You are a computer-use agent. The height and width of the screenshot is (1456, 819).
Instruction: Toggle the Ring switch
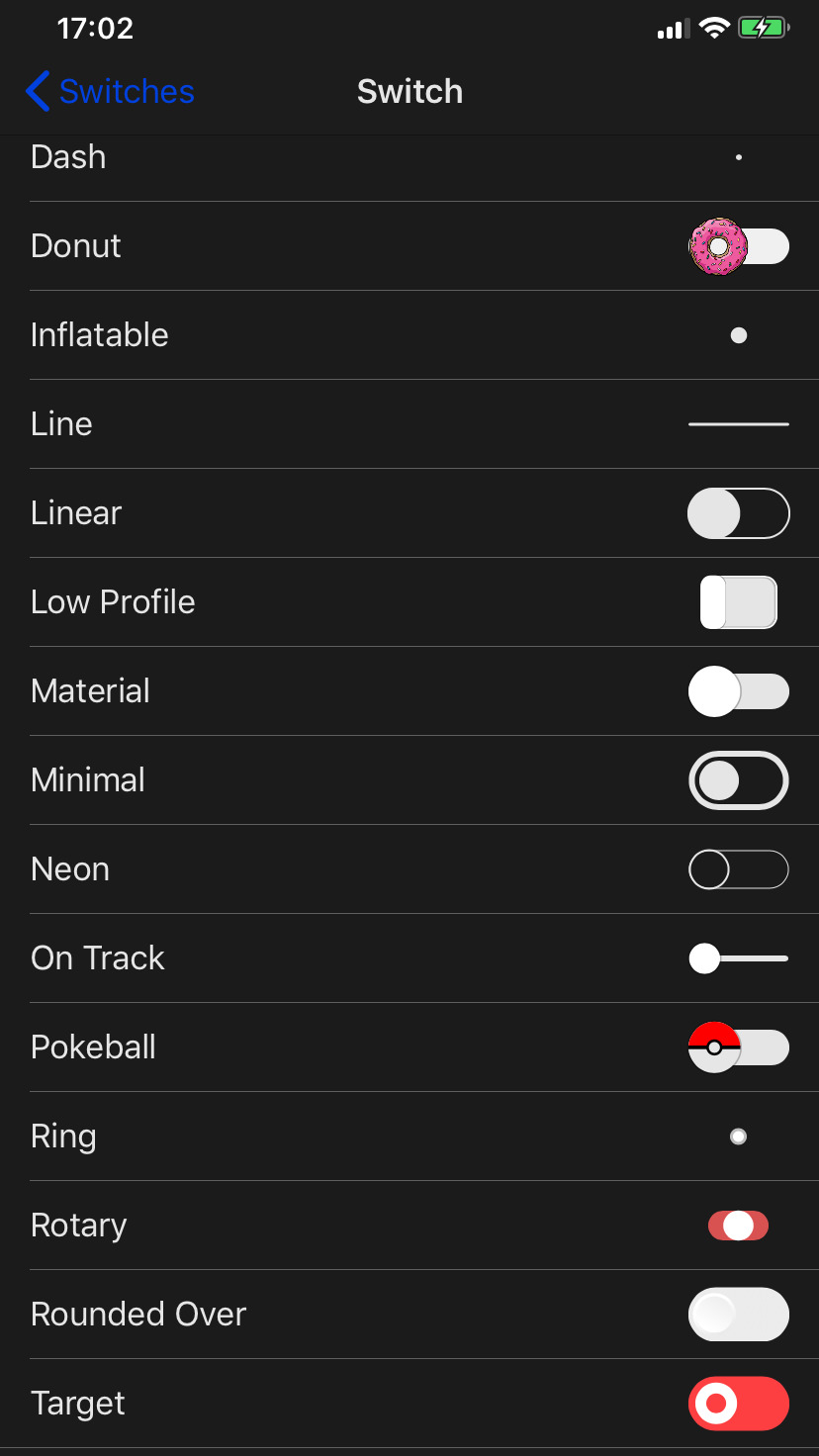[739, 1137]
